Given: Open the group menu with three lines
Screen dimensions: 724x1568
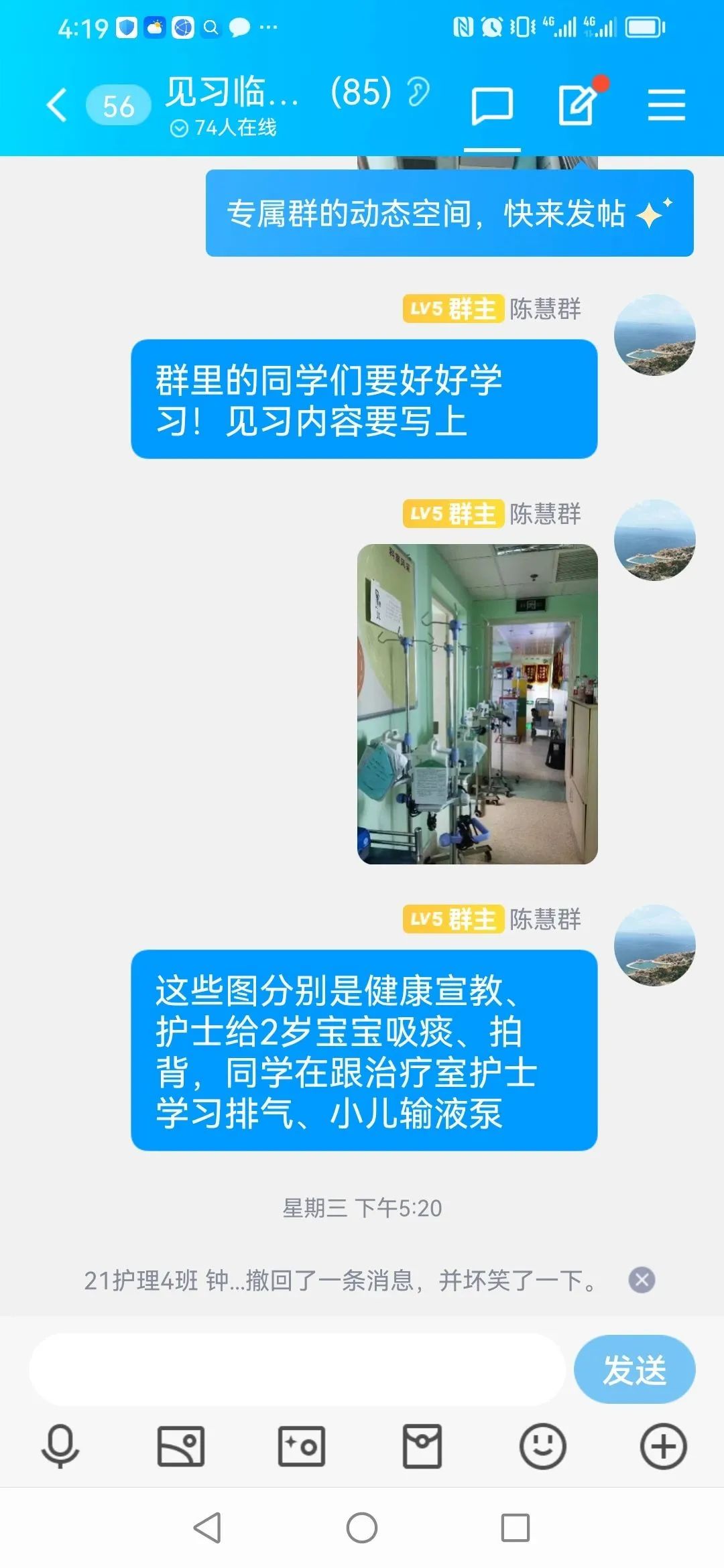Looking at the screenshot, I should [x=666, y=106].
